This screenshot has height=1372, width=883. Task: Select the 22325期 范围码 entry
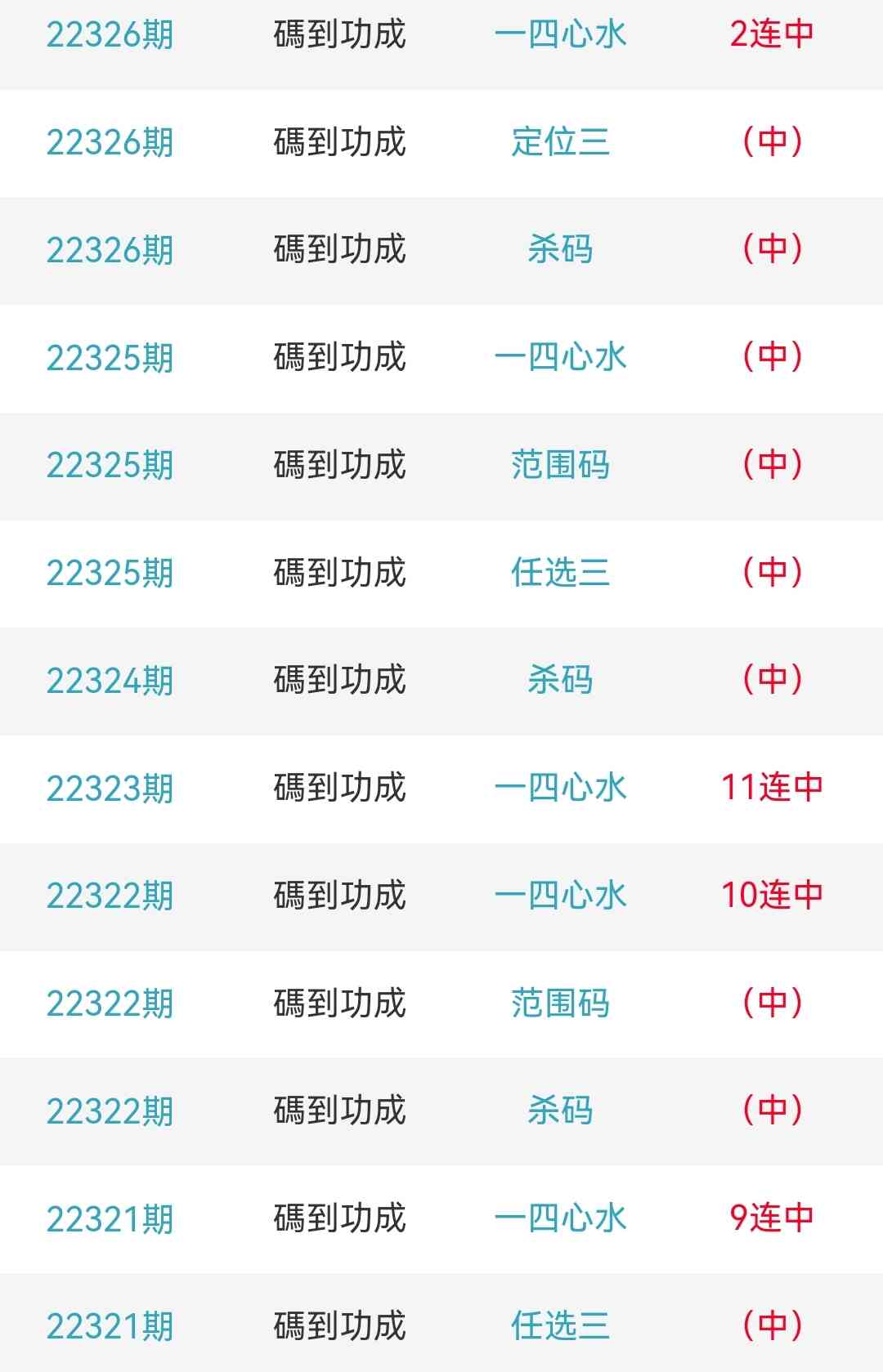[x=560, y=465]
